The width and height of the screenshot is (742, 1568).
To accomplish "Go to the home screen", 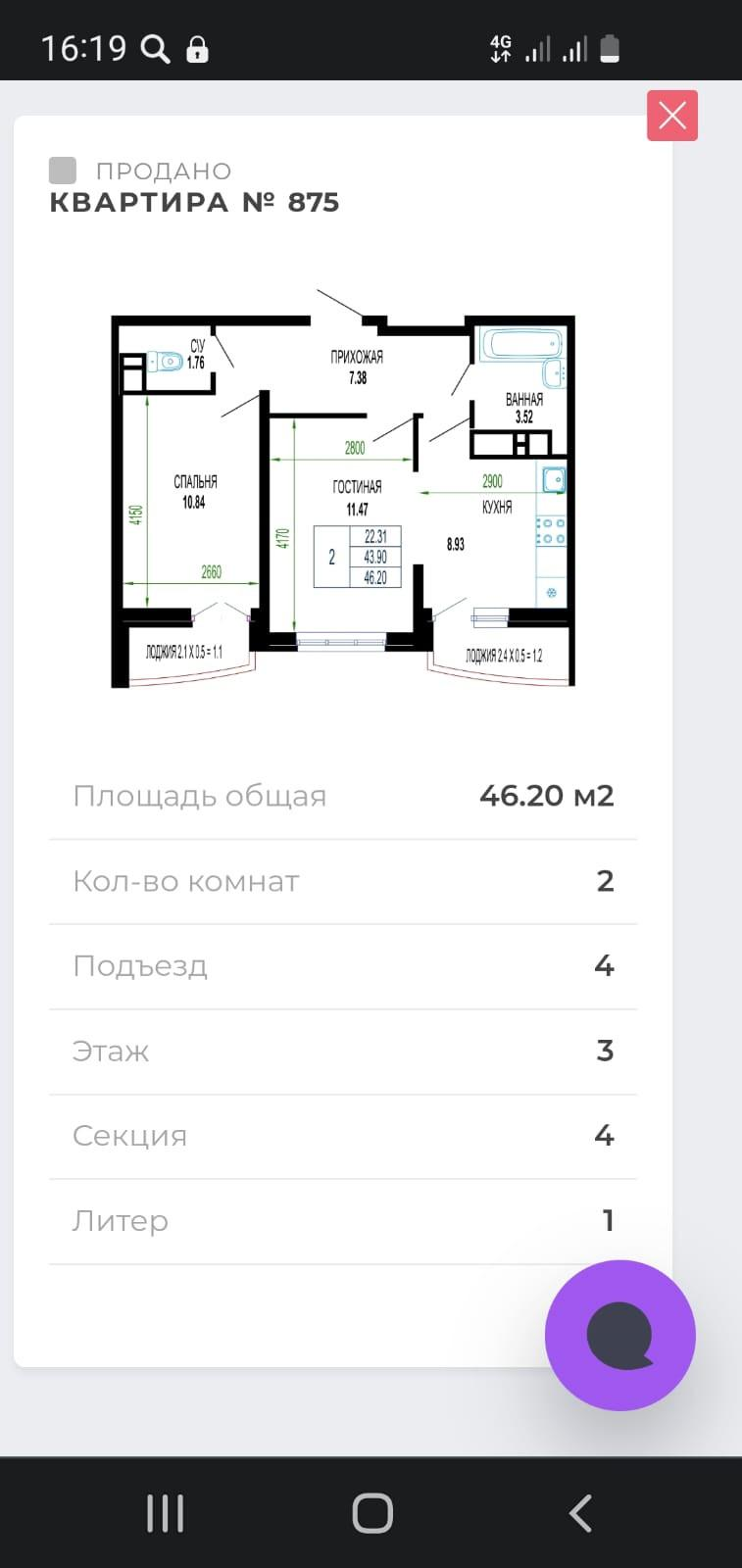I will (x=371, y=1513).
